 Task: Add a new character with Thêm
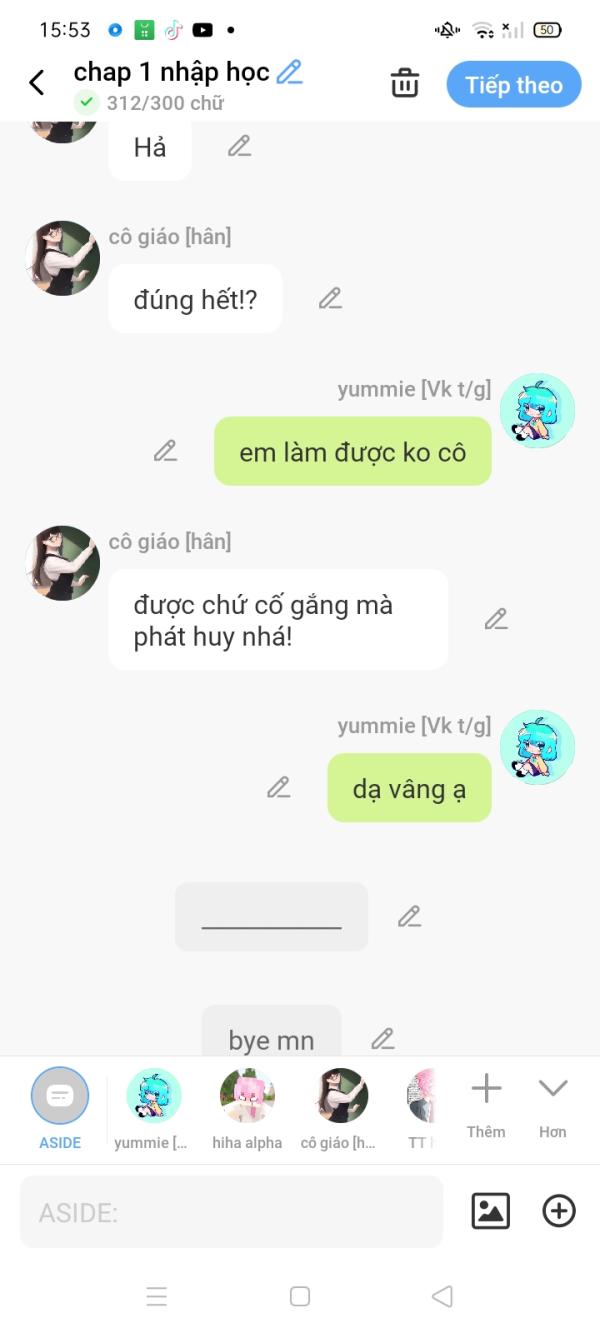(486, 1103)
